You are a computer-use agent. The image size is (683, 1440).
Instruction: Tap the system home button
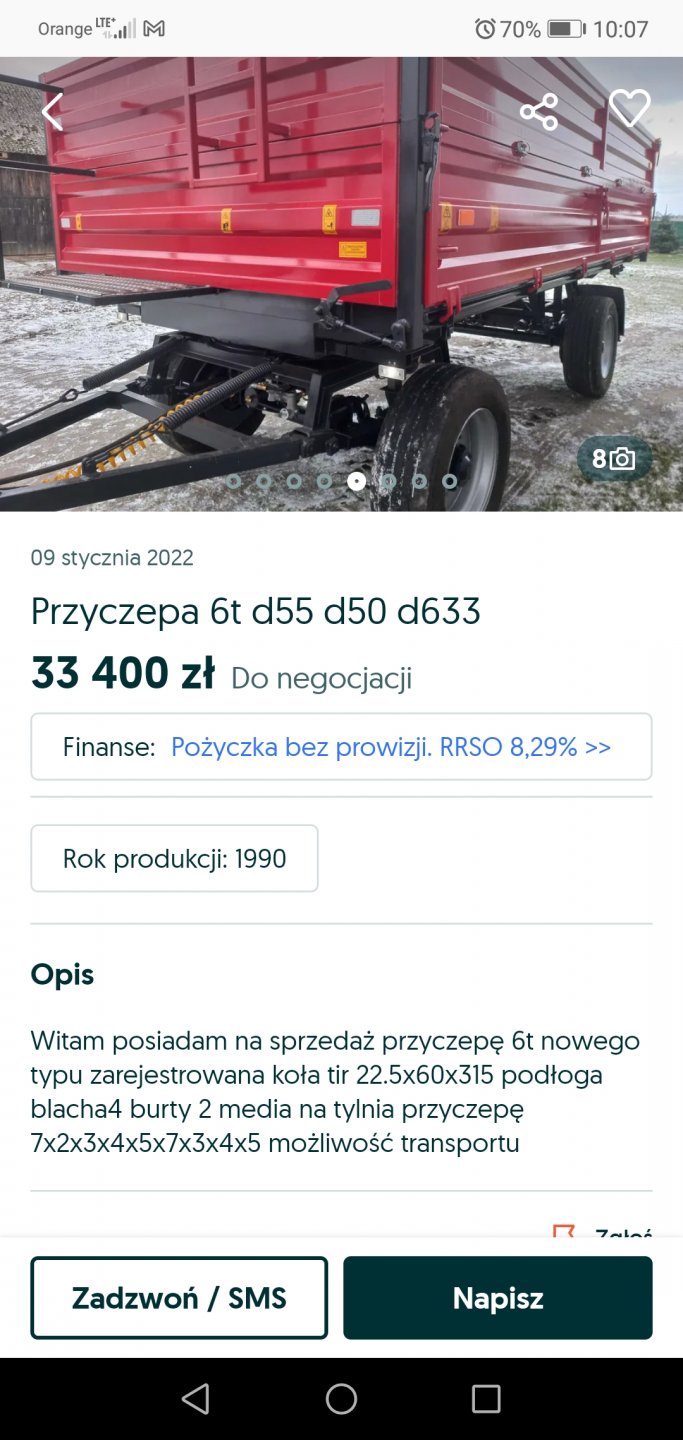(x=341, y=1398)
